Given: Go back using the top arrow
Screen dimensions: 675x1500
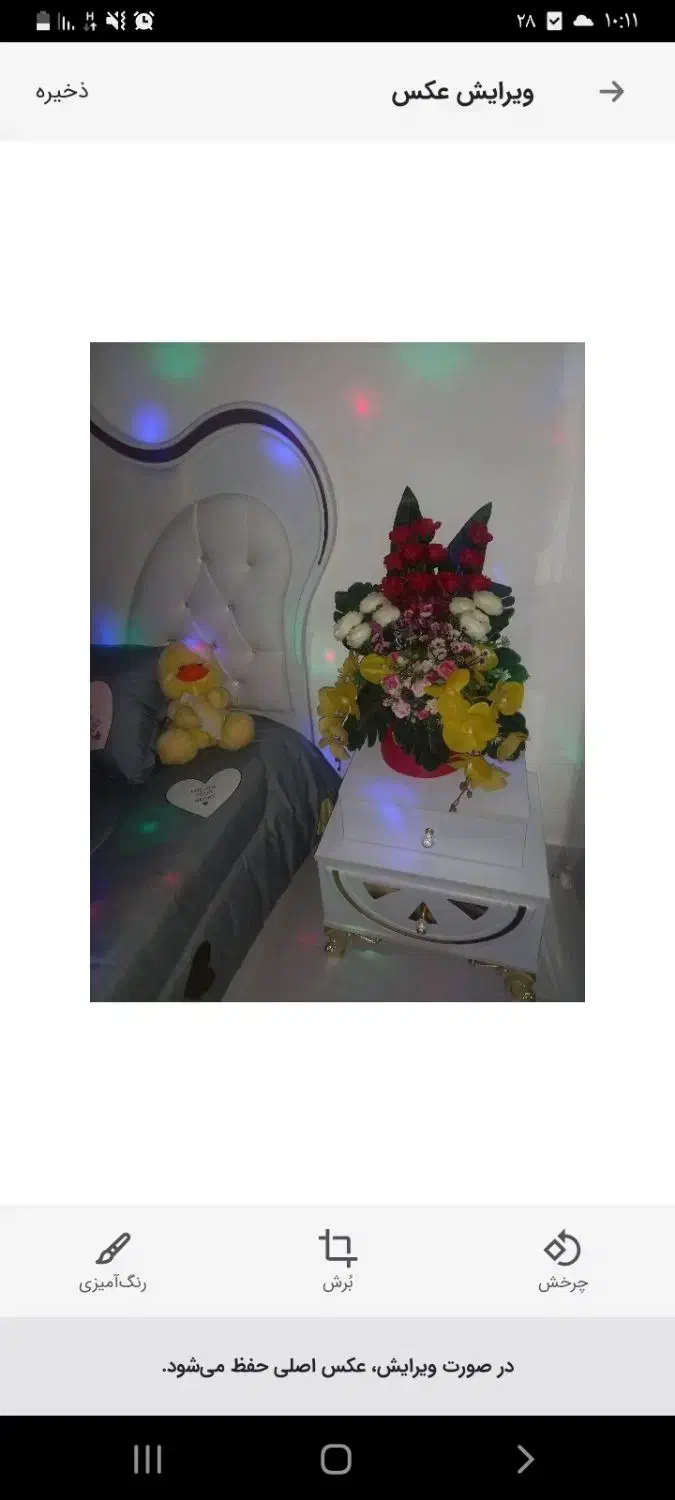Looking at the screenshot, I should pos(611,92).
